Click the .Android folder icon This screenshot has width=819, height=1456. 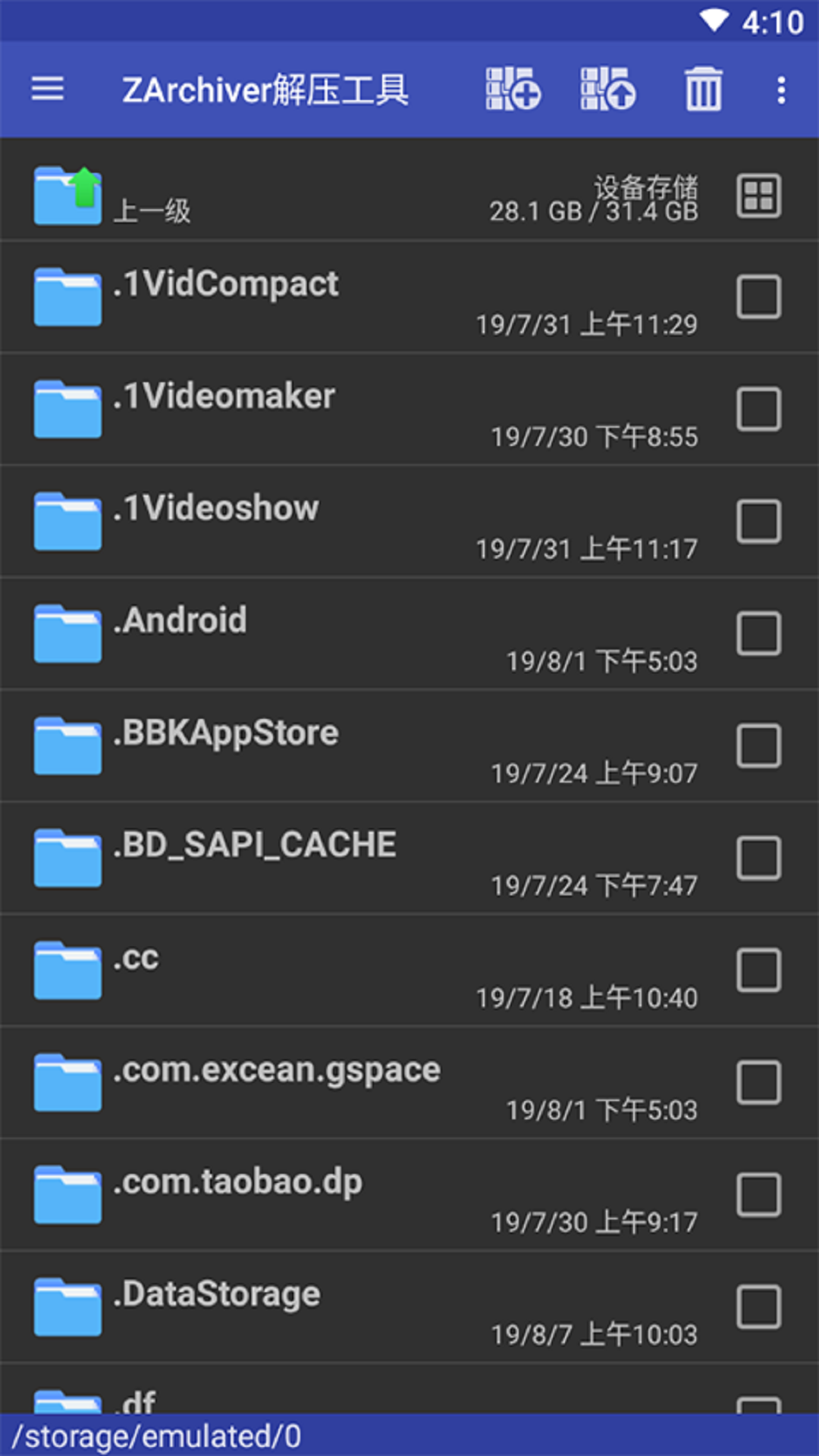coord(67,633)
